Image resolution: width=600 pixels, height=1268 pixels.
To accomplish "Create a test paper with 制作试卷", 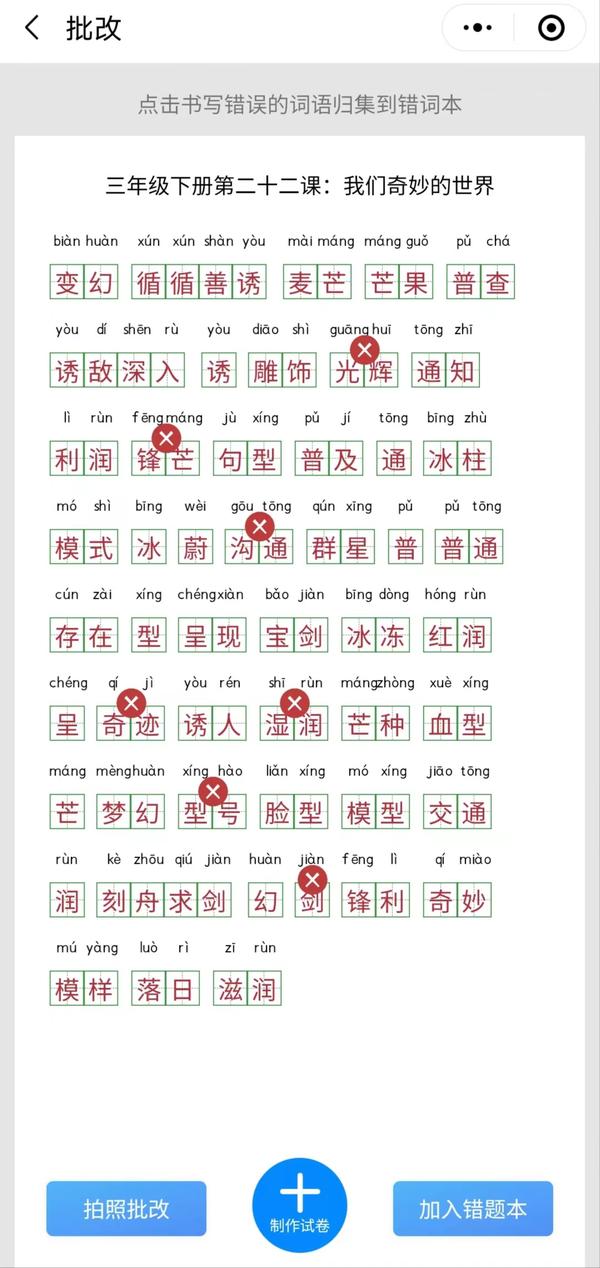I will (x=299, y=1203).
